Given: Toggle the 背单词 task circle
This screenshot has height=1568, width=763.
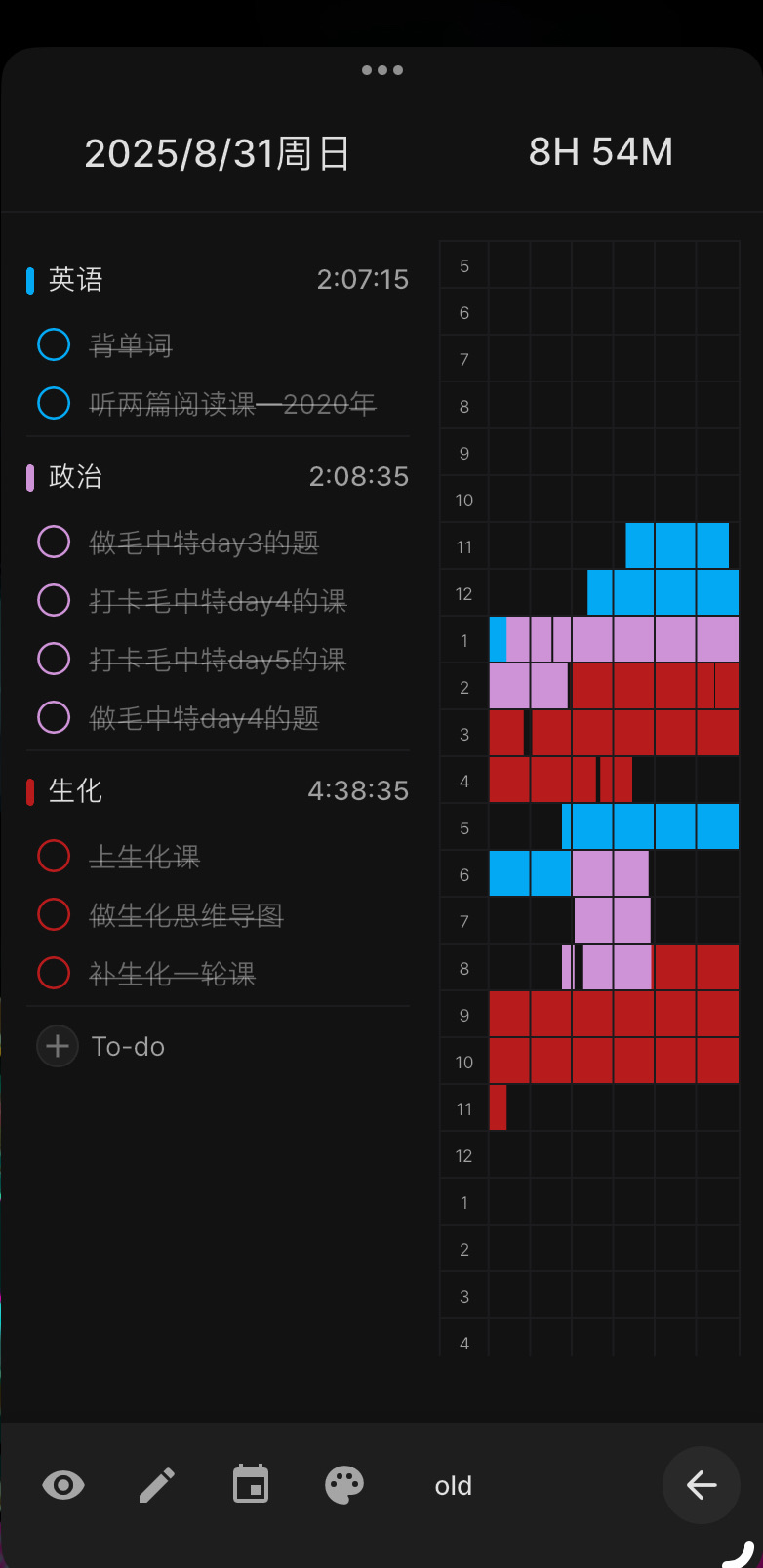Looking at the screenshot, I should coord(54,344).
